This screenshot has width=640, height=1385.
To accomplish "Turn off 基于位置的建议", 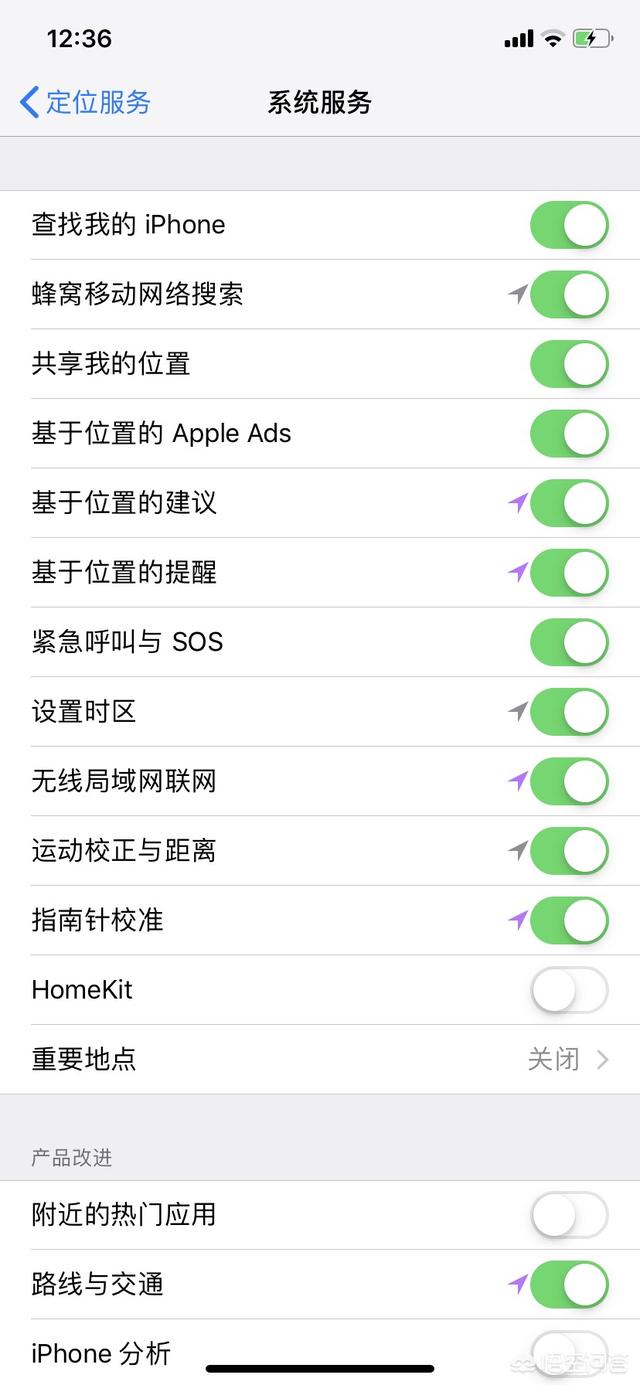I will point(569,503).
